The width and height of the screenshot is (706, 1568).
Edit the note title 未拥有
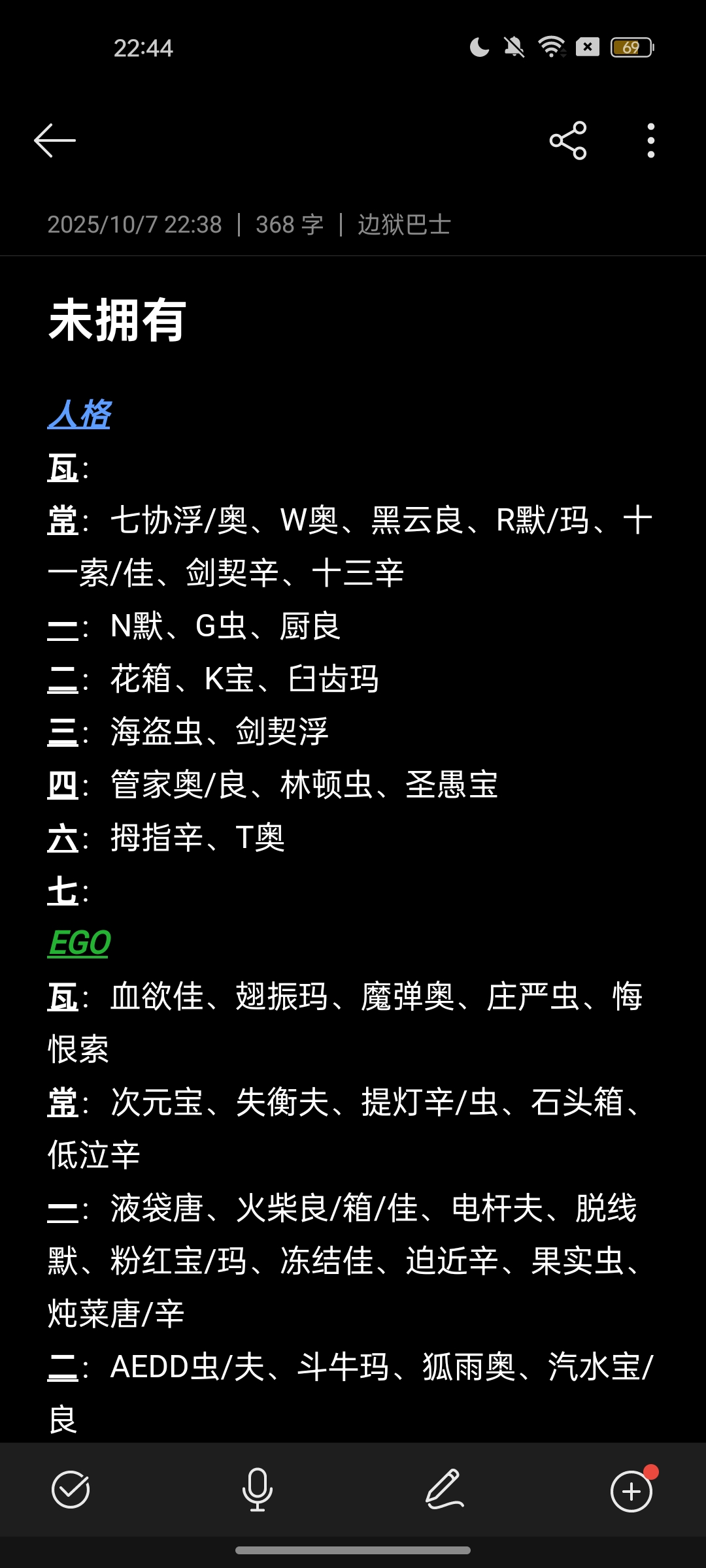(x=118, y=320)
